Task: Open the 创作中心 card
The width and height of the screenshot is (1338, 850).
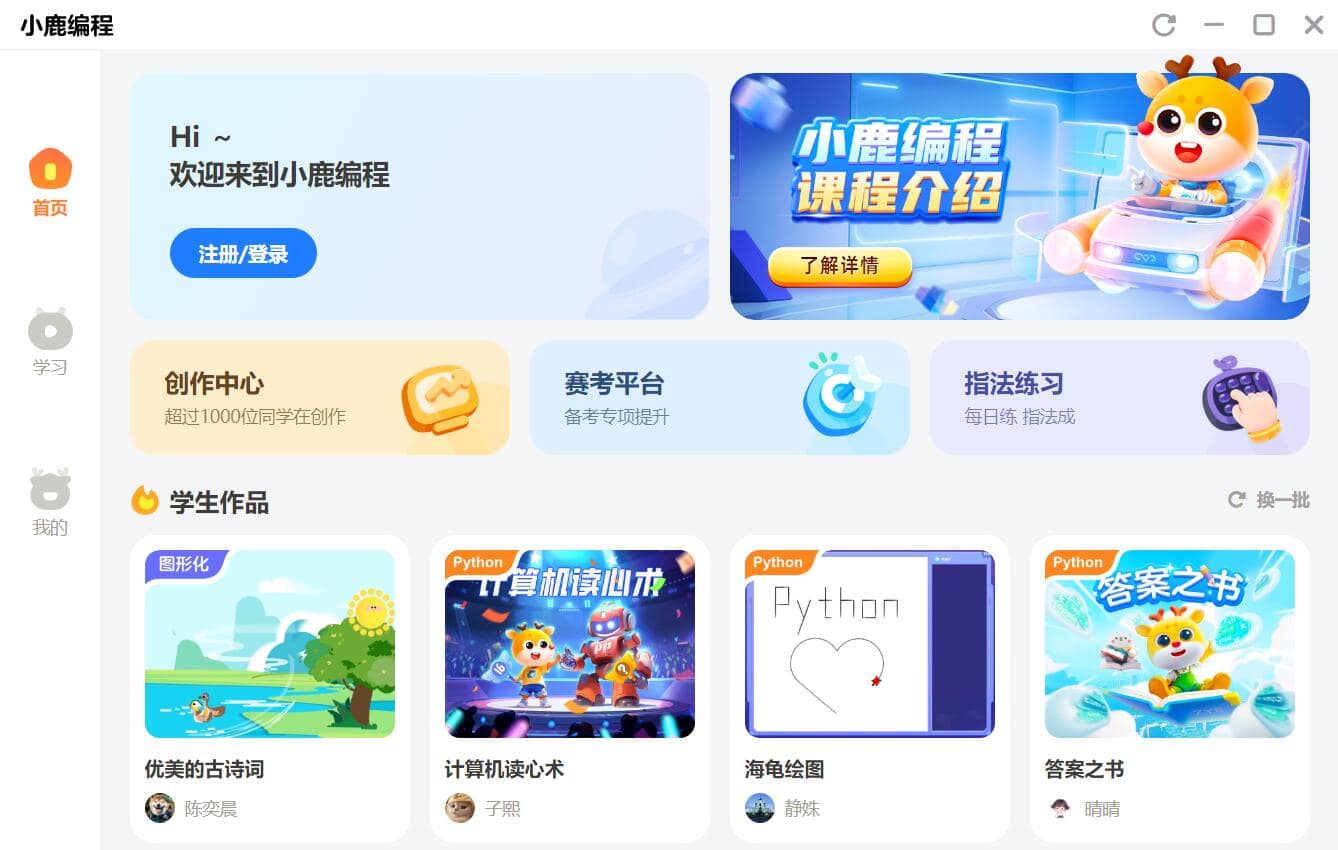Action: (x=319, y=398)
